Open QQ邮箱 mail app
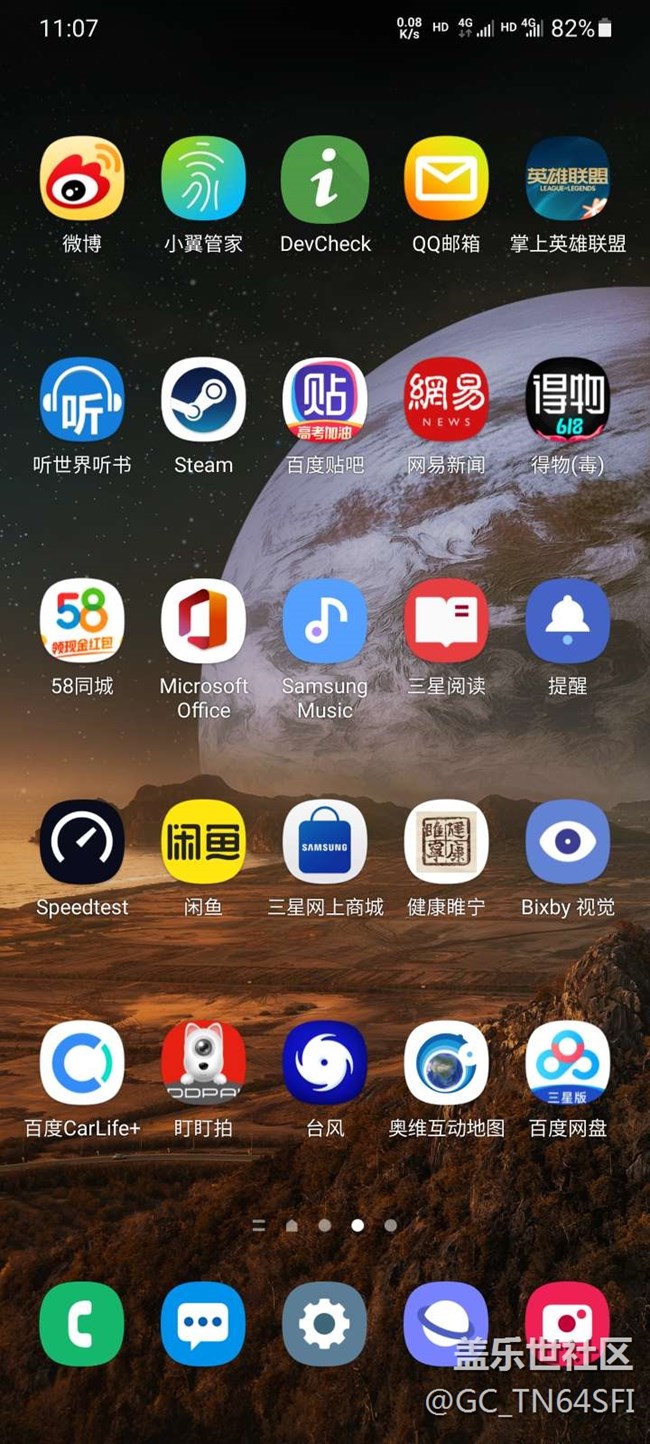 [446, 180]
